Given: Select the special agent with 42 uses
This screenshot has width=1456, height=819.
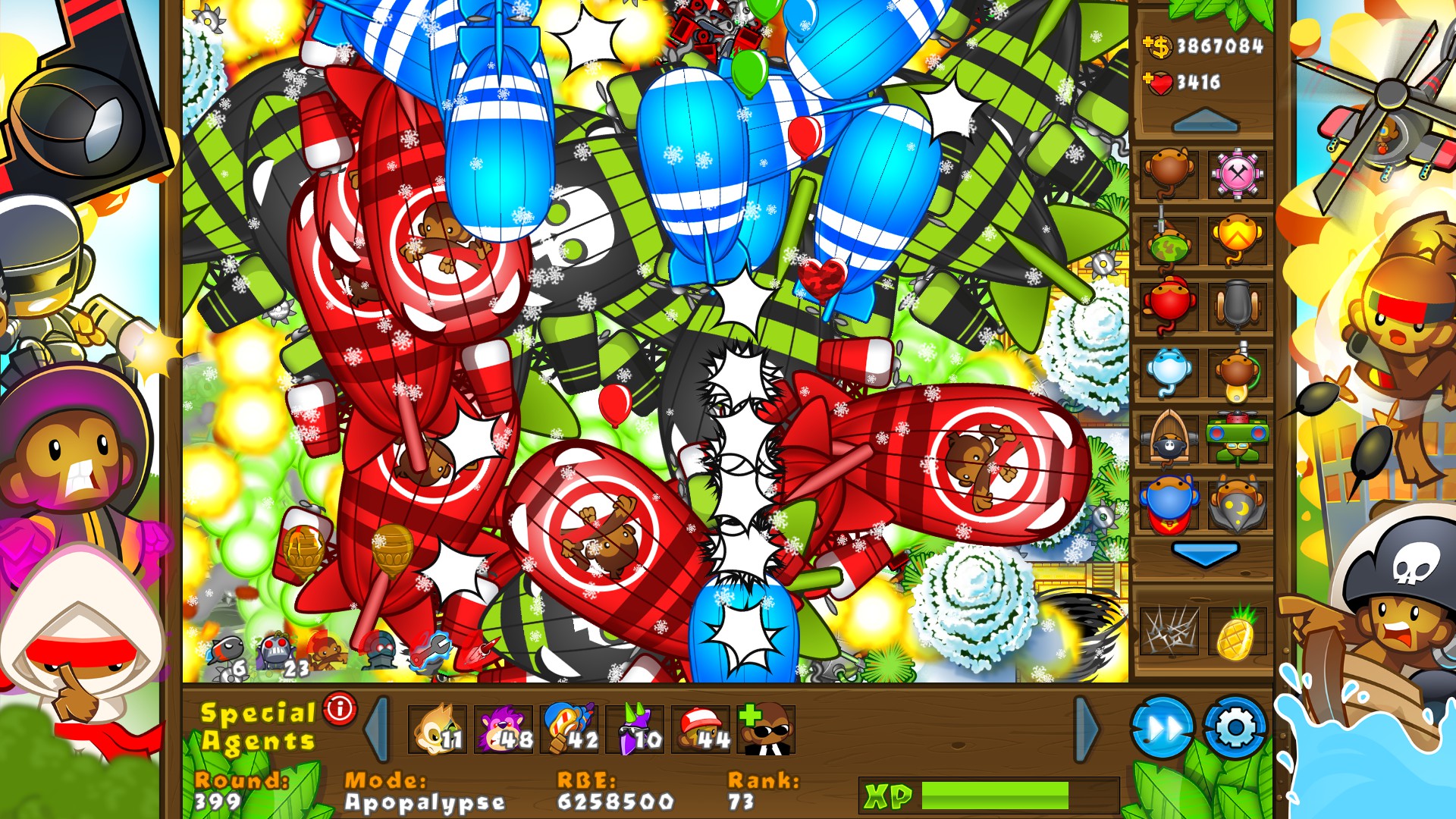Looking at the screenshot, I should click(570, 730).
